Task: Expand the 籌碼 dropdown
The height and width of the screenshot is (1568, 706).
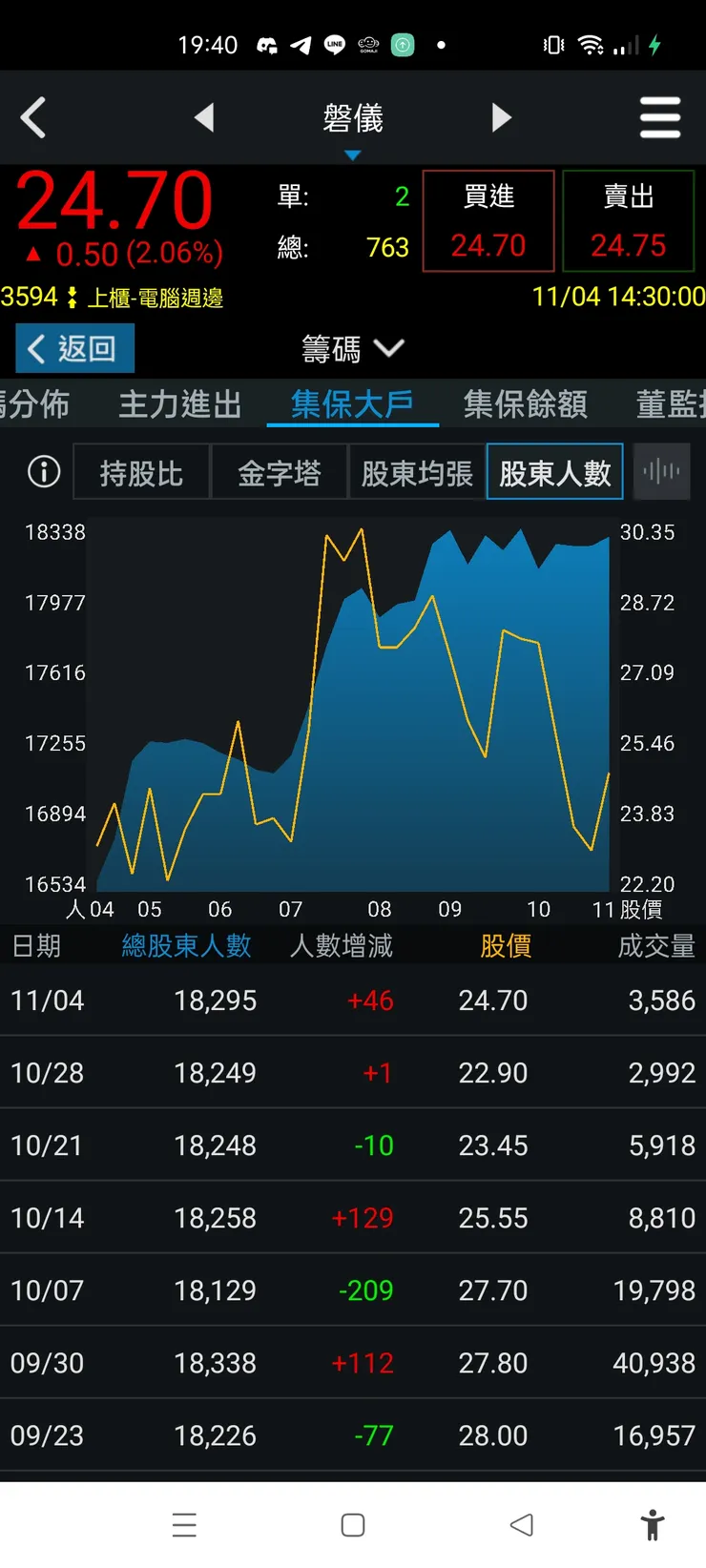Action: [353, 348]
